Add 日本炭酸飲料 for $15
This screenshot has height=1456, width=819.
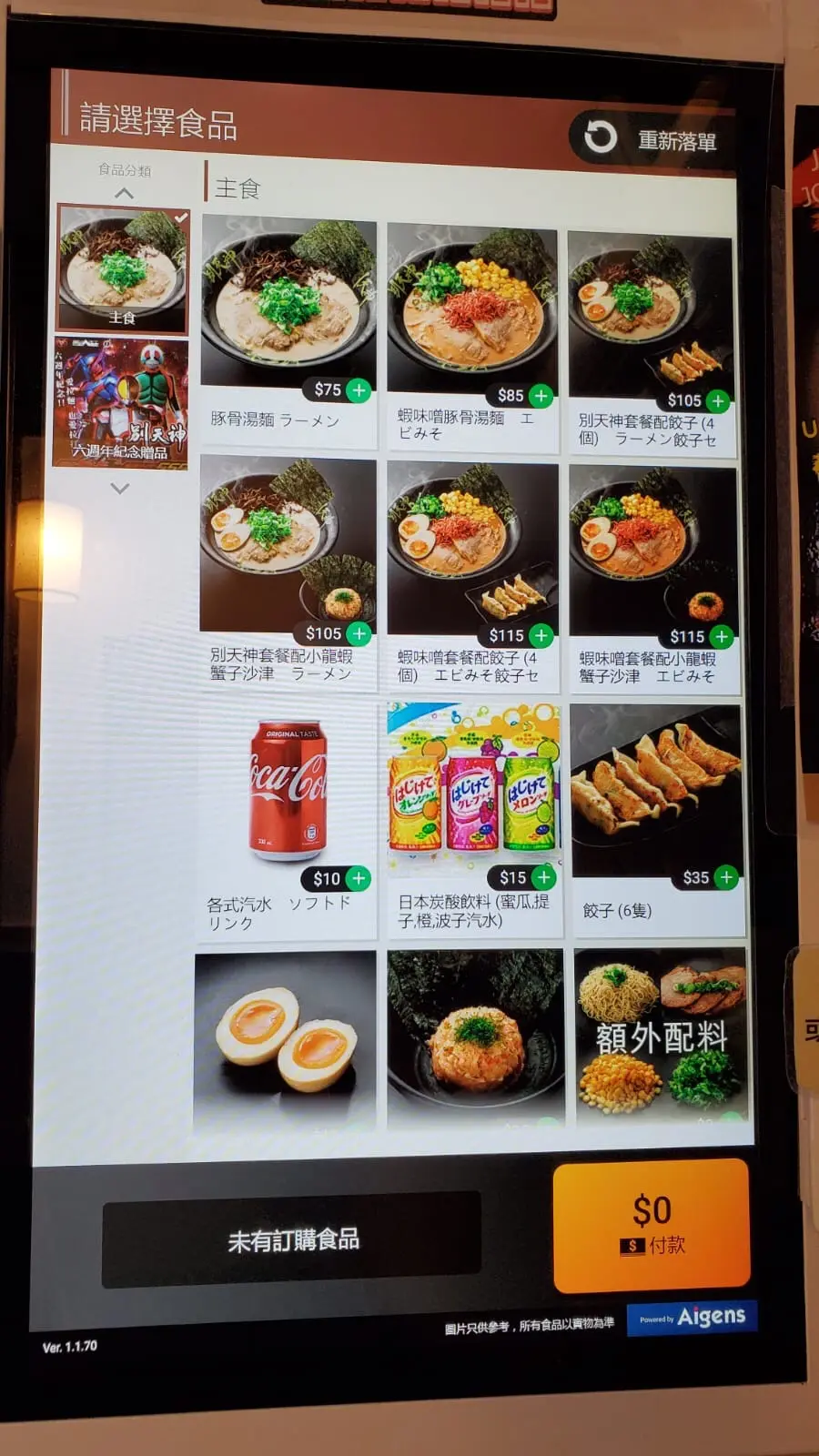542,877
